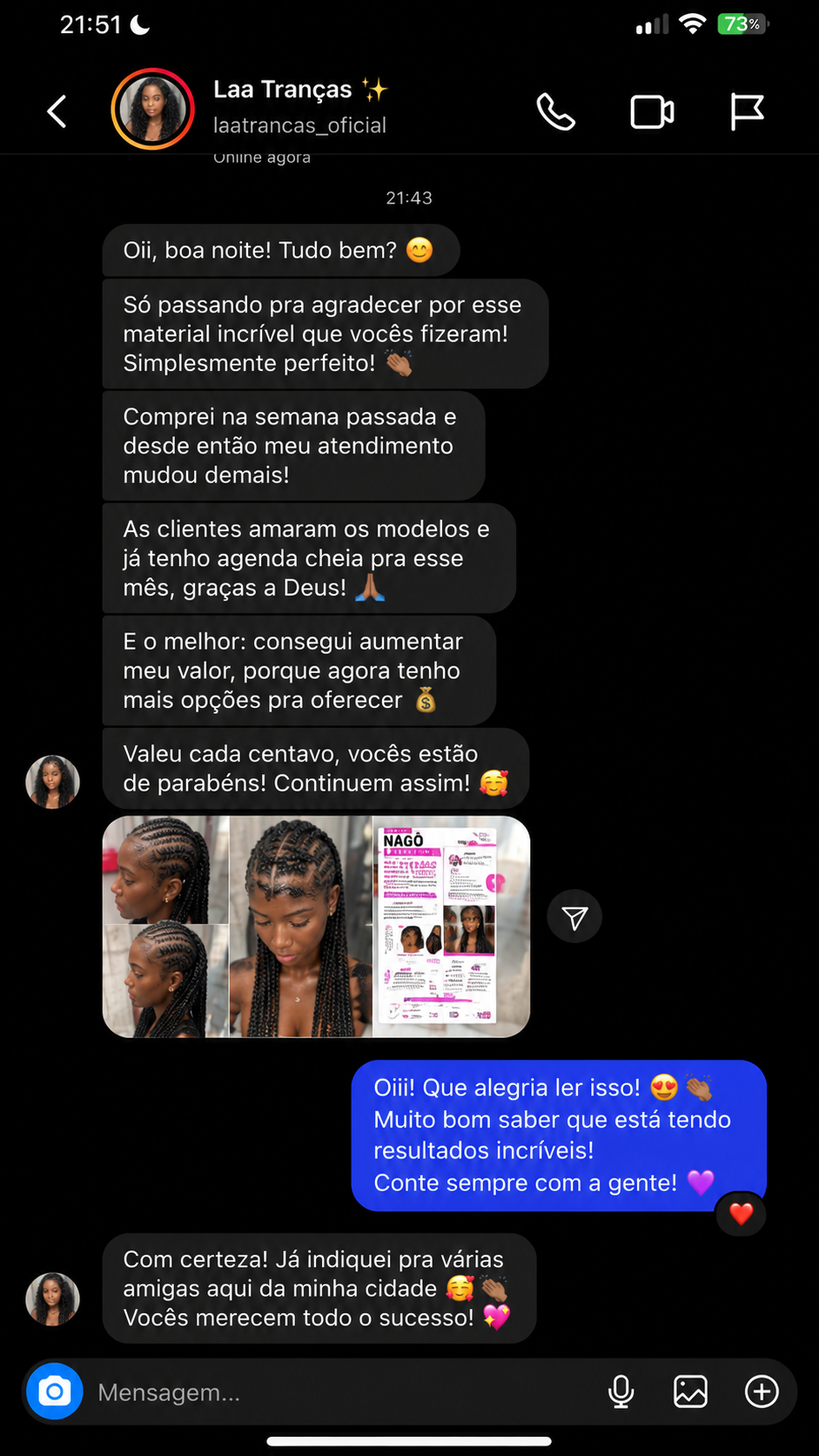This screenshot has width=819, height=1456.
Task: Start a voice call
Action: pos(555,111)
